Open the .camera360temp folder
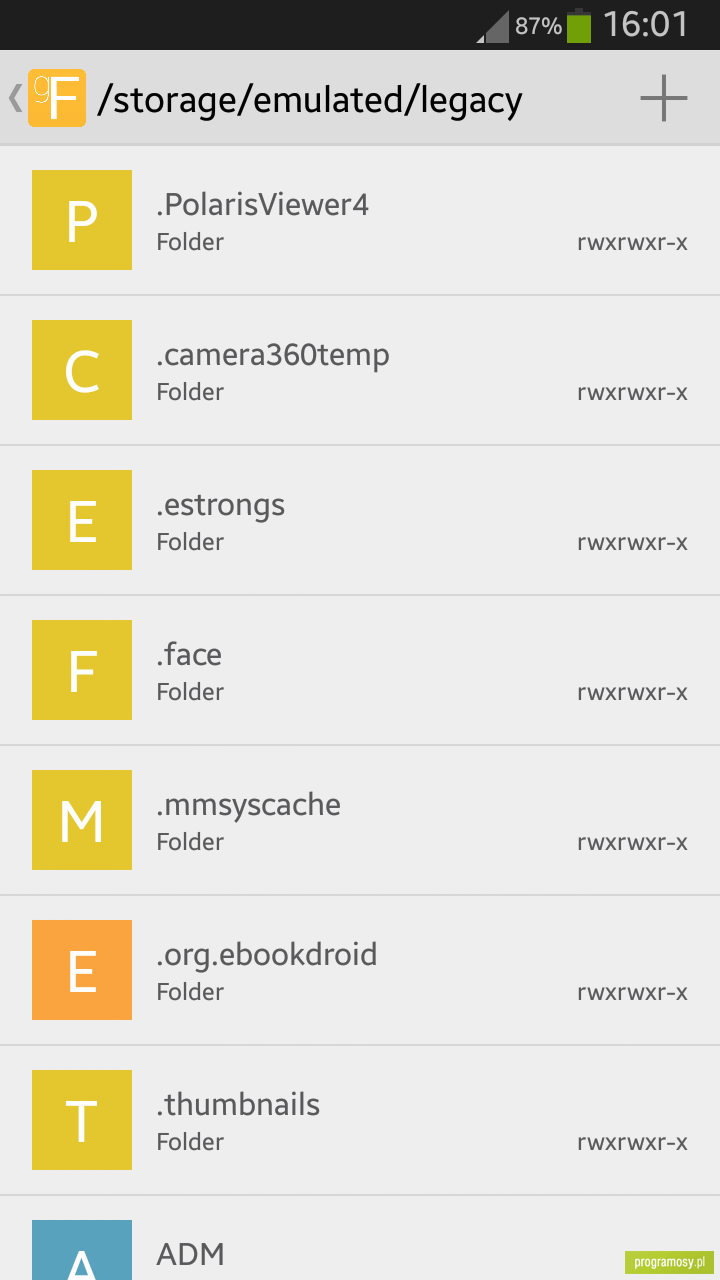The height and width of the screenshot is (1280, 720). pyautogui.click(x=360, y=370)
